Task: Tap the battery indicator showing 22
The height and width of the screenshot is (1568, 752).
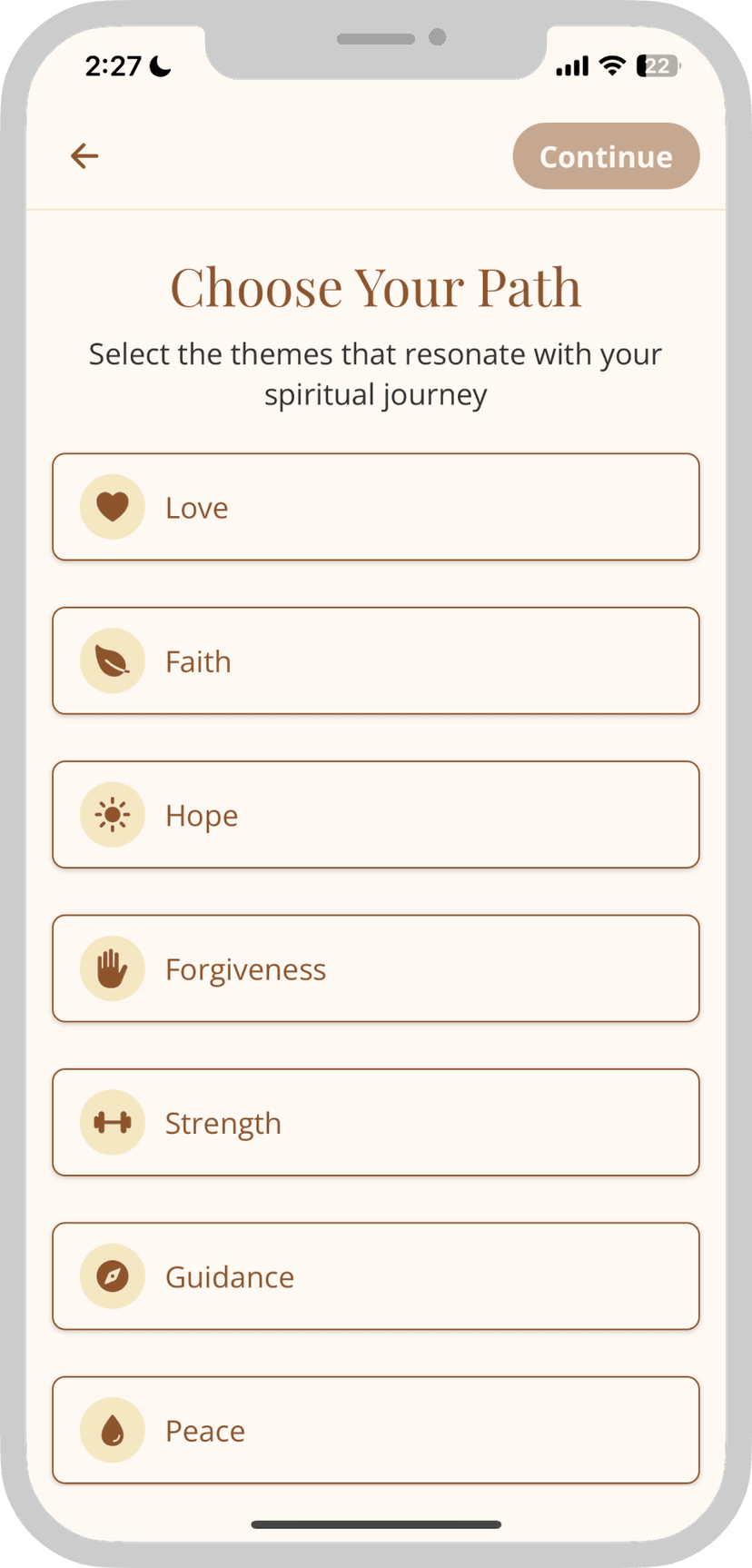Action: click(657, 65)
